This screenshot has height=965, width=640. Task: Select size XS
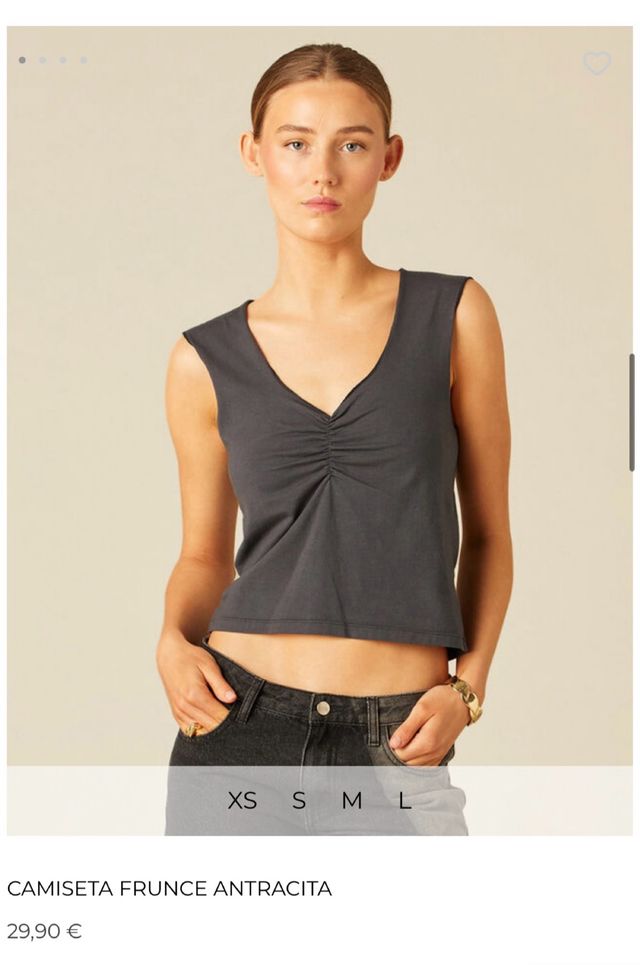(242, 801)
